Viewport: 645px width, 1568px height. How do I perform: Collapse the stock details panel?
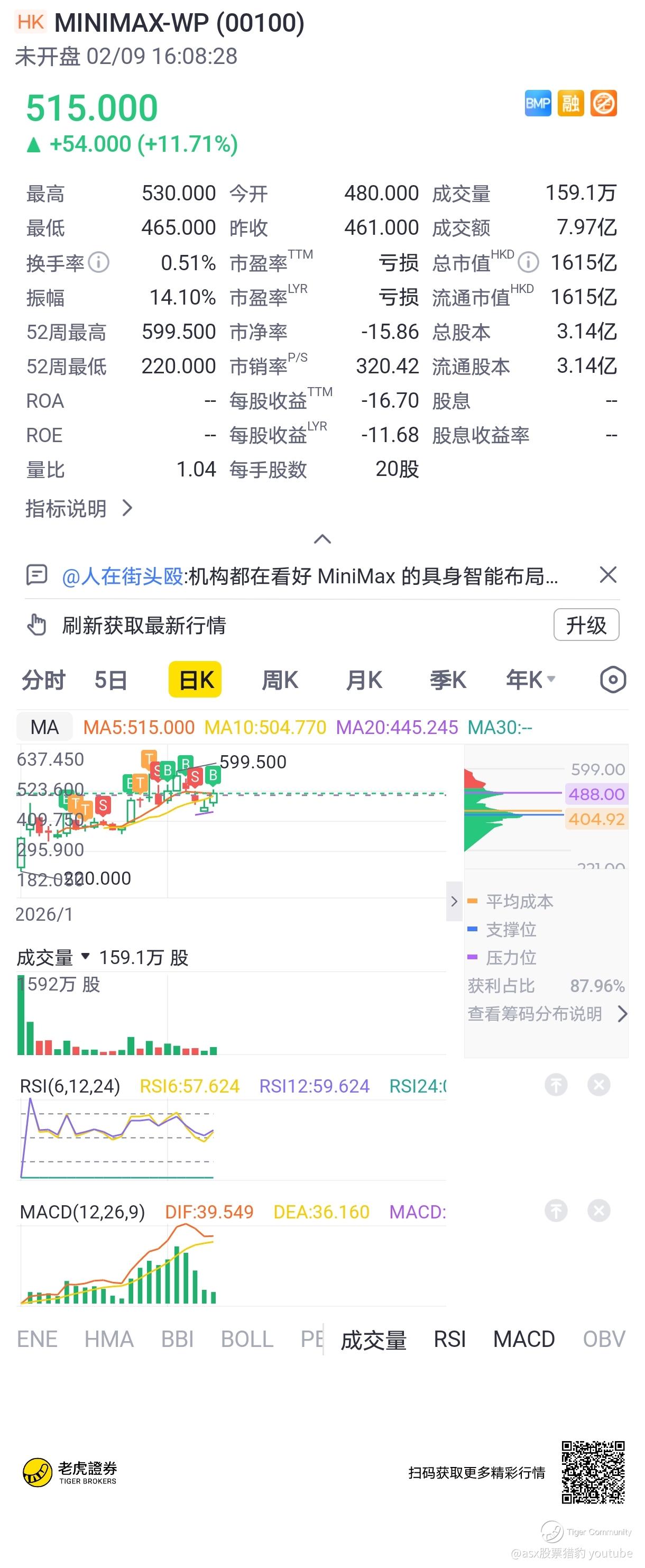322,539
